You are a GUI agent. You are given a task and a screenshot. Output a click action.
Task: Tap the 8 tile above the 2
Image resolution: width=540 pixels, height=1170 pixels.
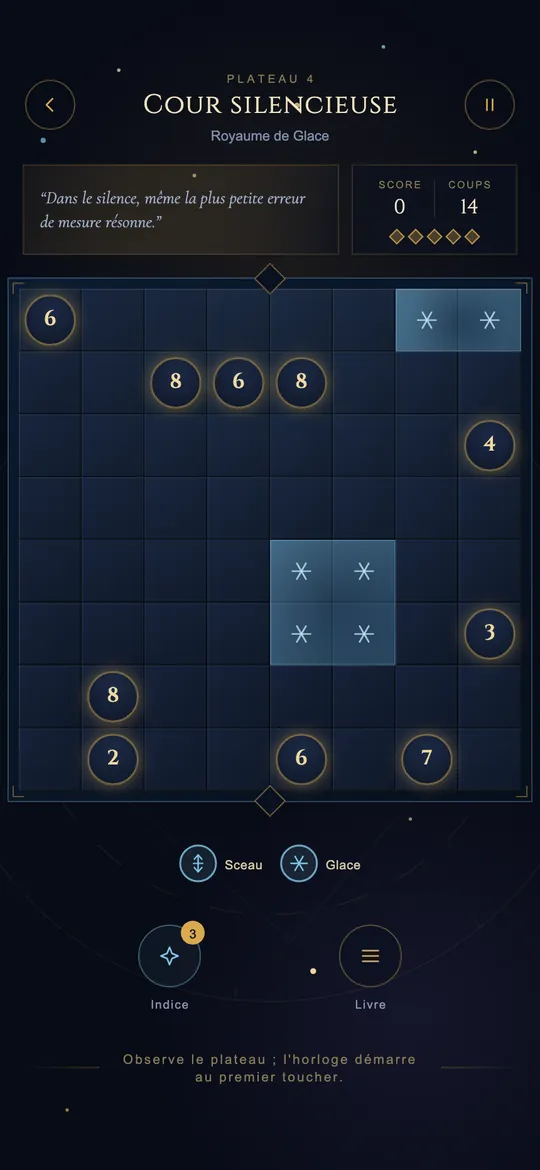113,696
